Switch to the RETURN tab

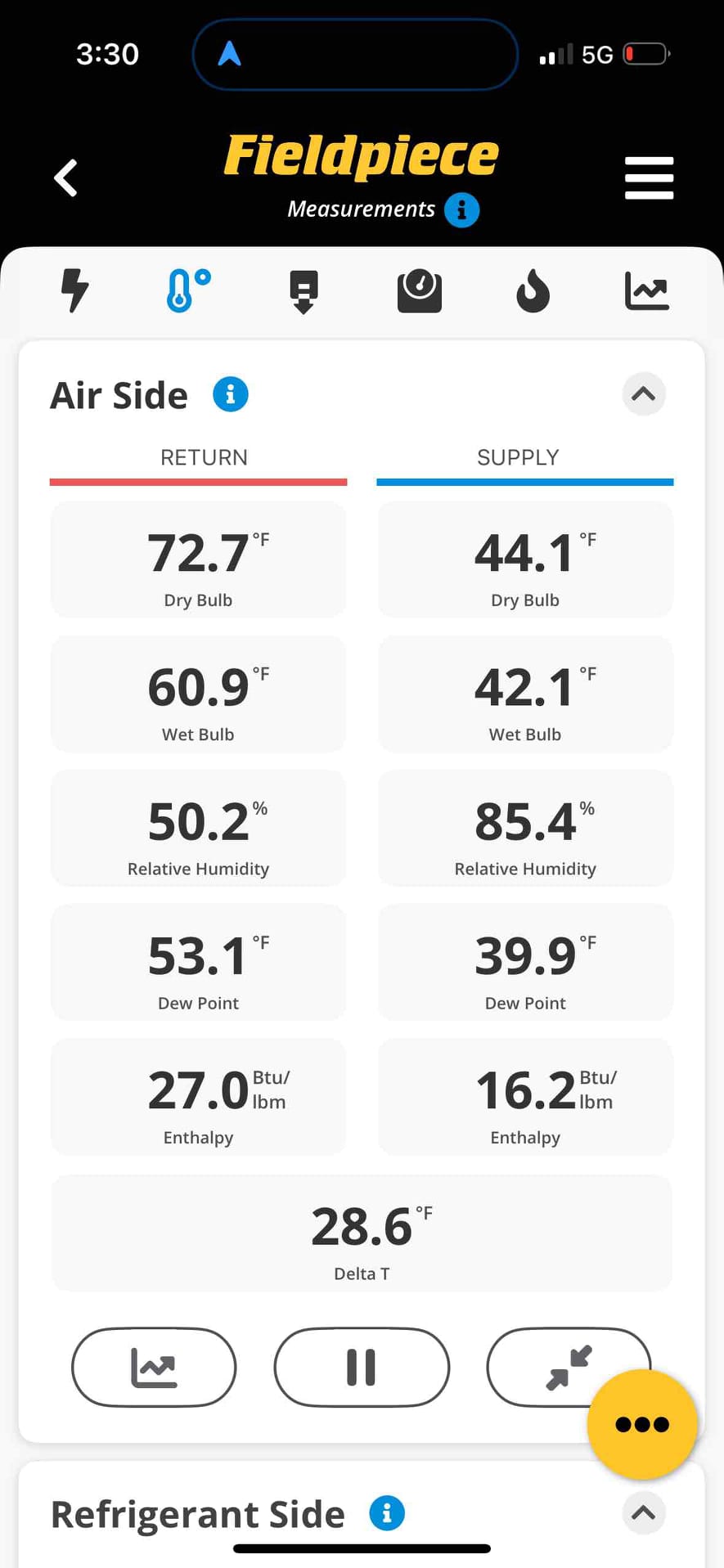(203, 457)
